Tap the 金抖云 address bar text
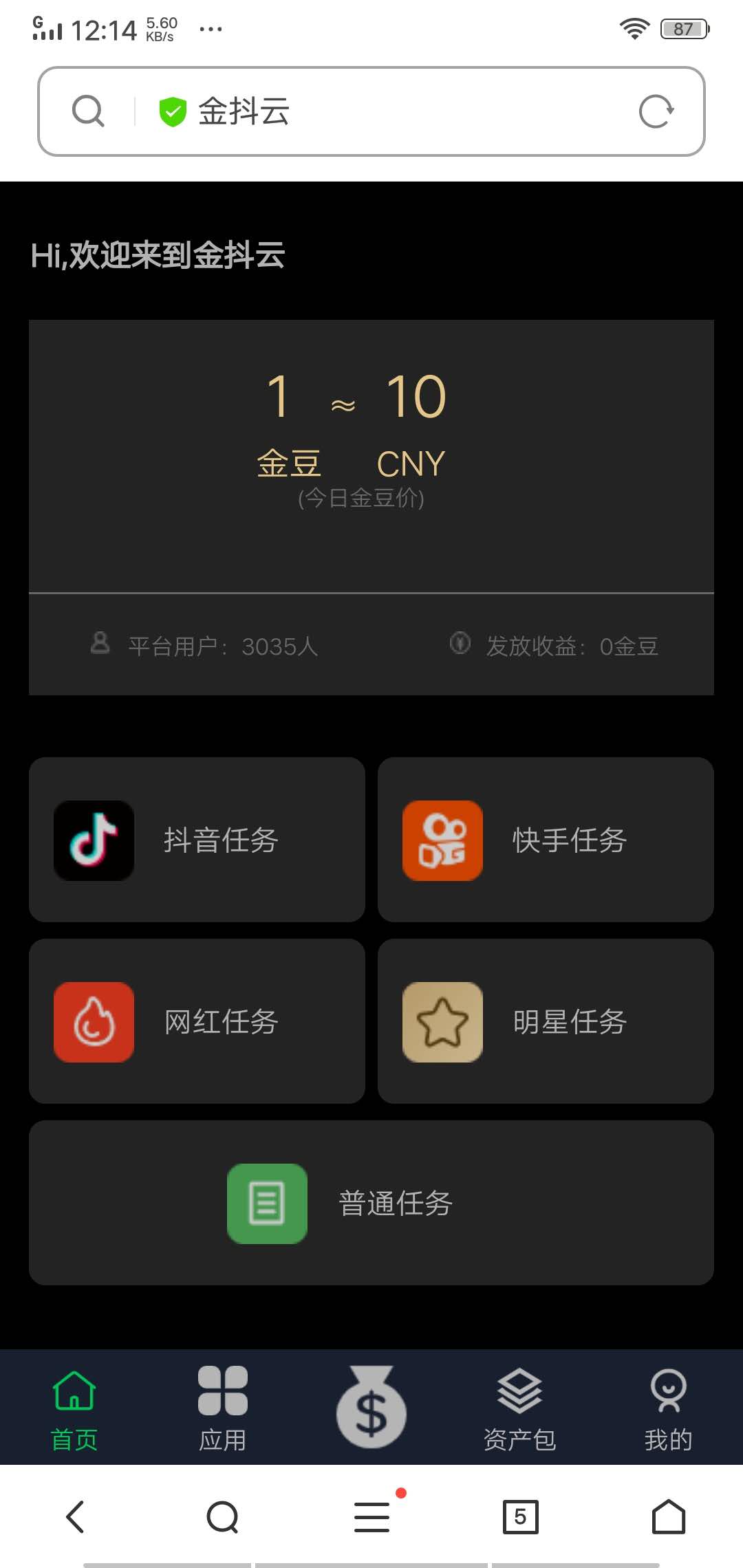The image size is (743, 1568). 246,110
